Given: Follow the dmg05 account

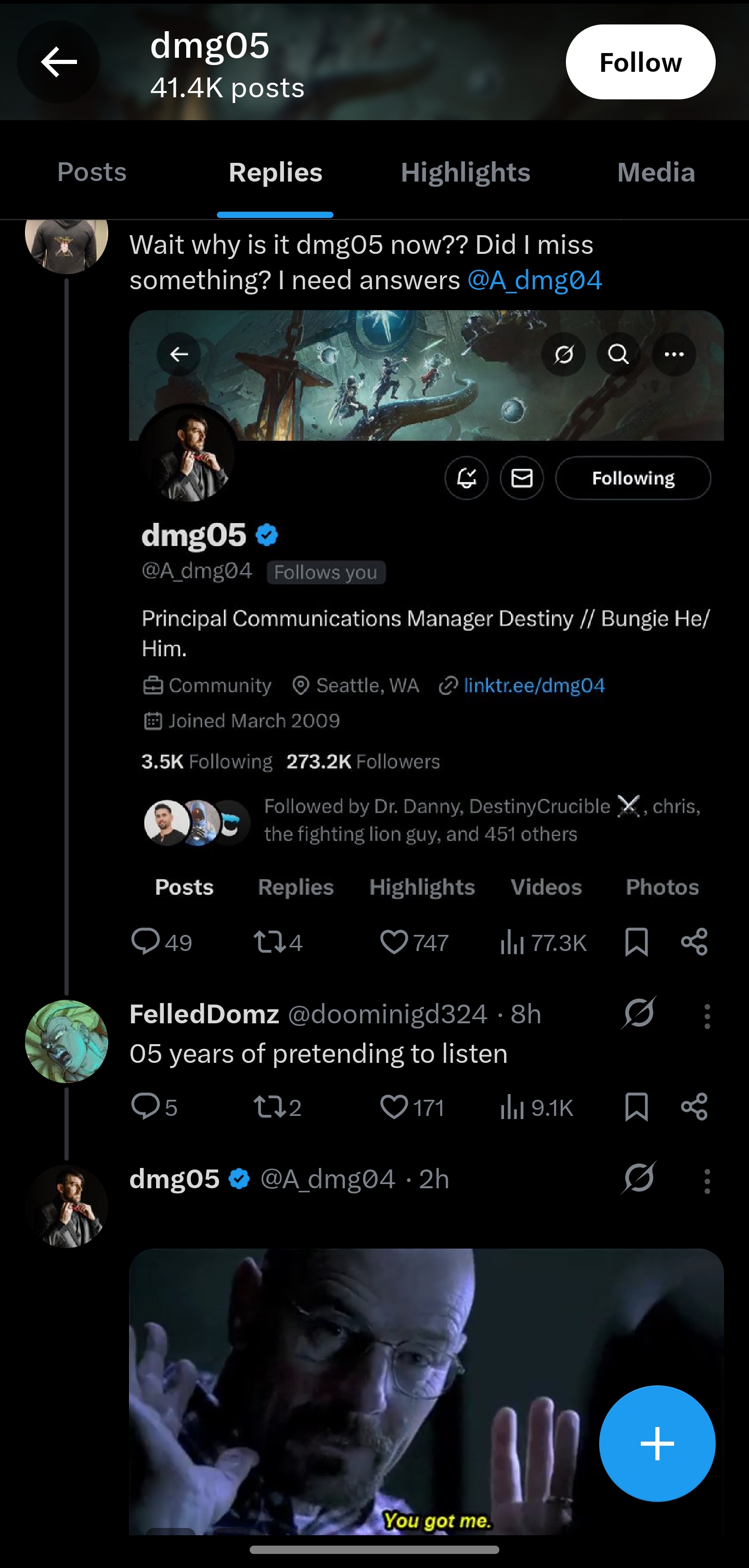Looking at the screenshot, I should (x=640, y=62).
